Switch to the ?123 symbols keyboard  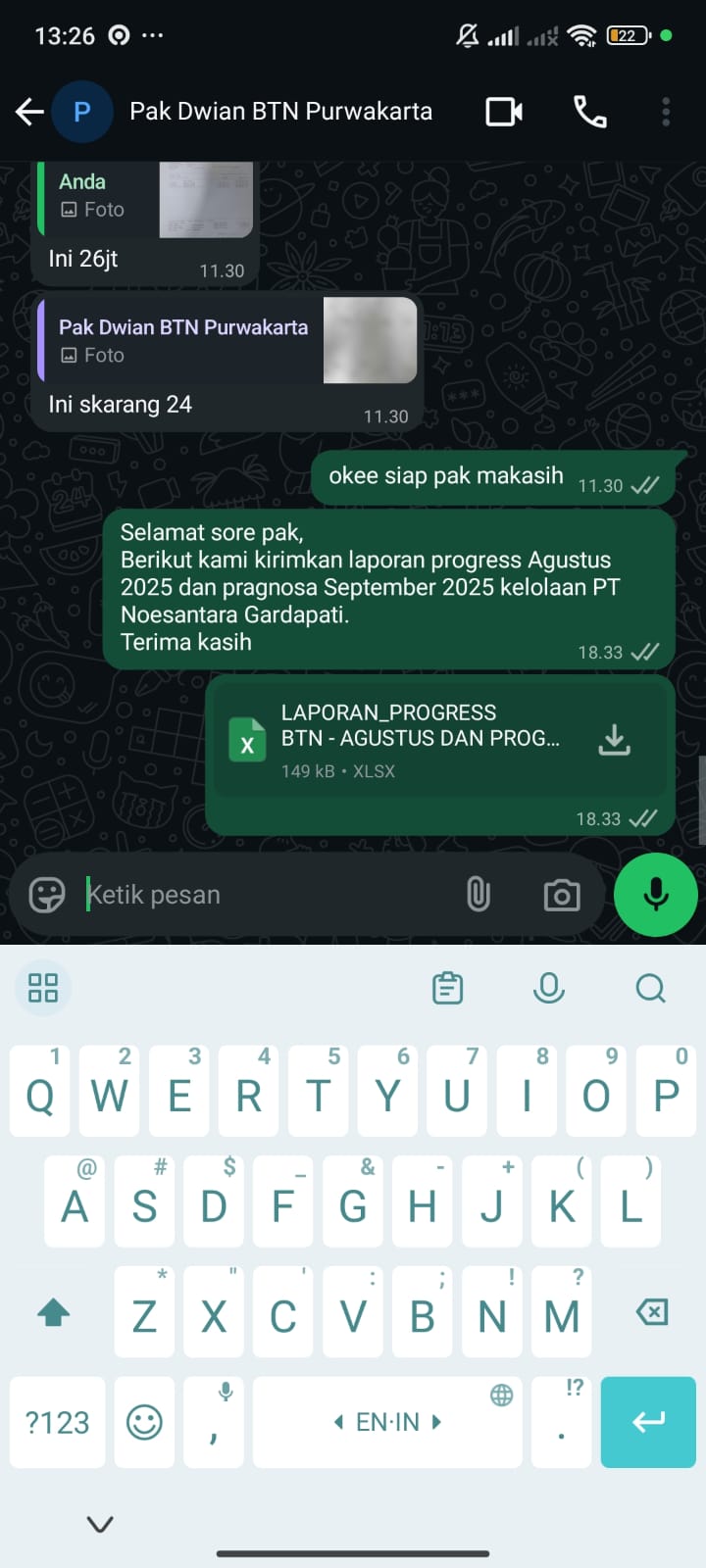coord(57,1422)
